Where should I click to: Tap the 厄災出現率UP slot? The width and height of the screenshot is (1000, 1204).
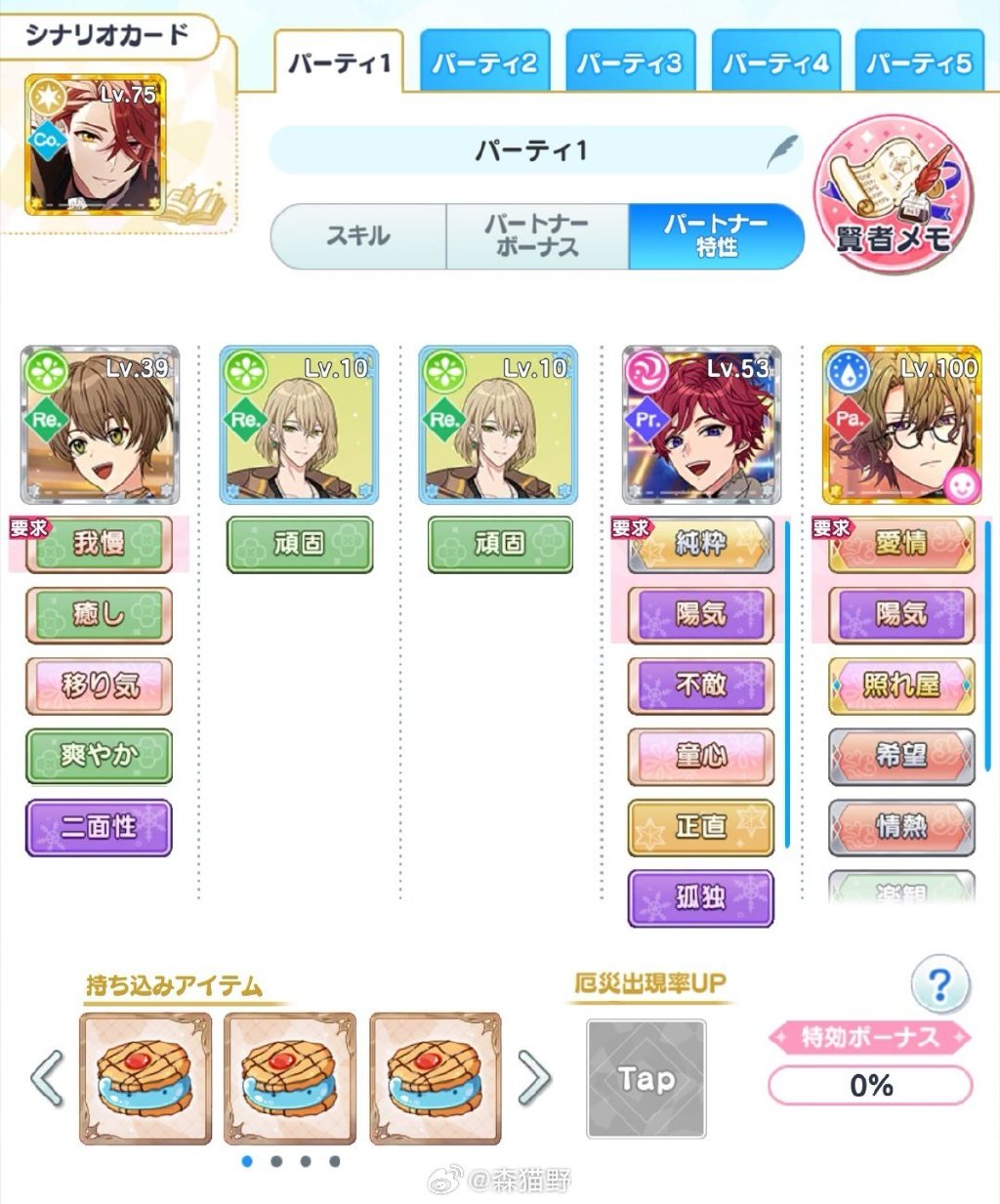[646, 1079]
